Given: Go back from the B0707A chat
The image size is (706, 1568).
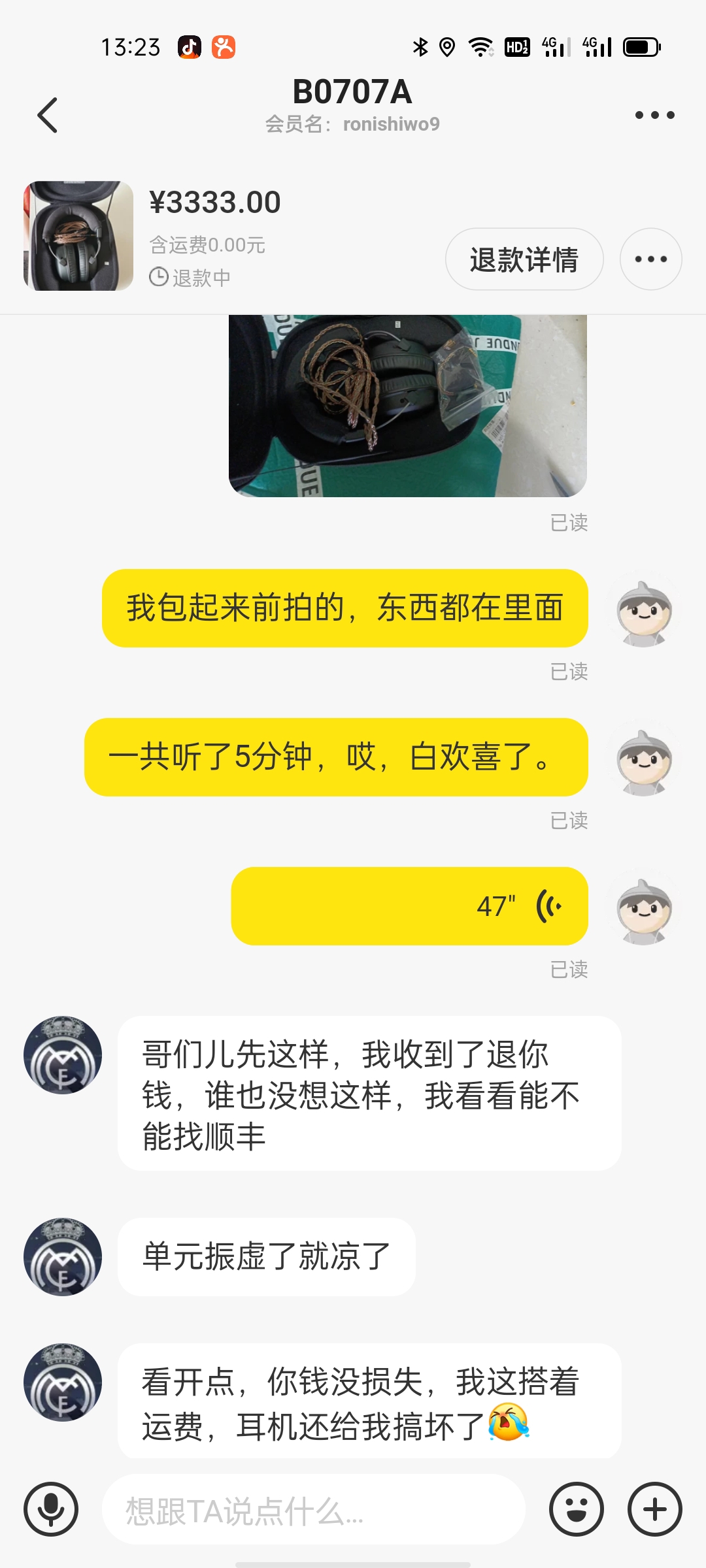Looking at the screenshot, I should click(x=48, y=115).
